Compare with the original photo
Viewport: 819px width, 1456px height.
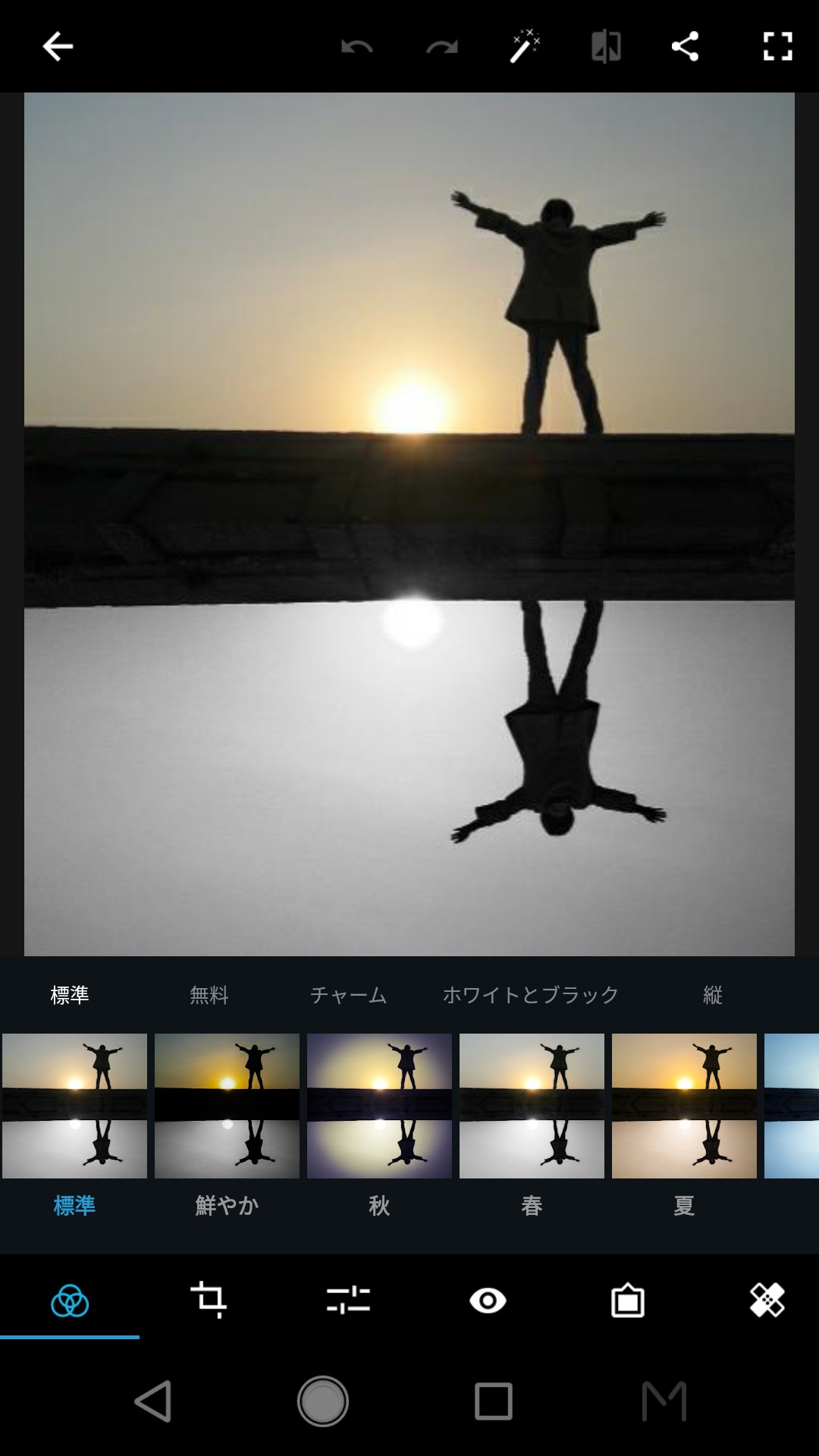coord(606,47)
